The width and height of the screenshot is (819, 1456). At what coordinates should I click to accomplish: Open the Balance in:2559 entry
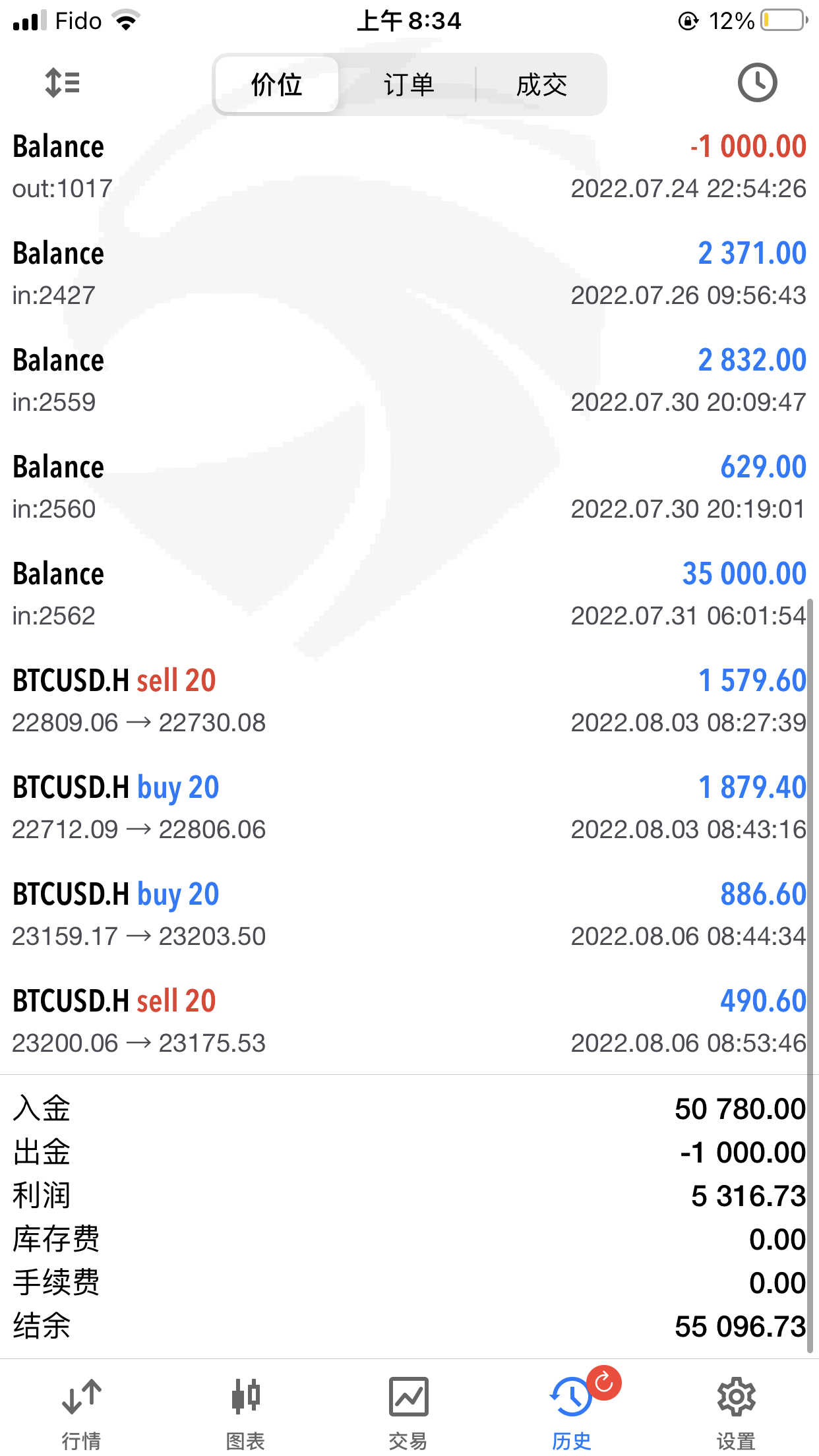point(409,380)
